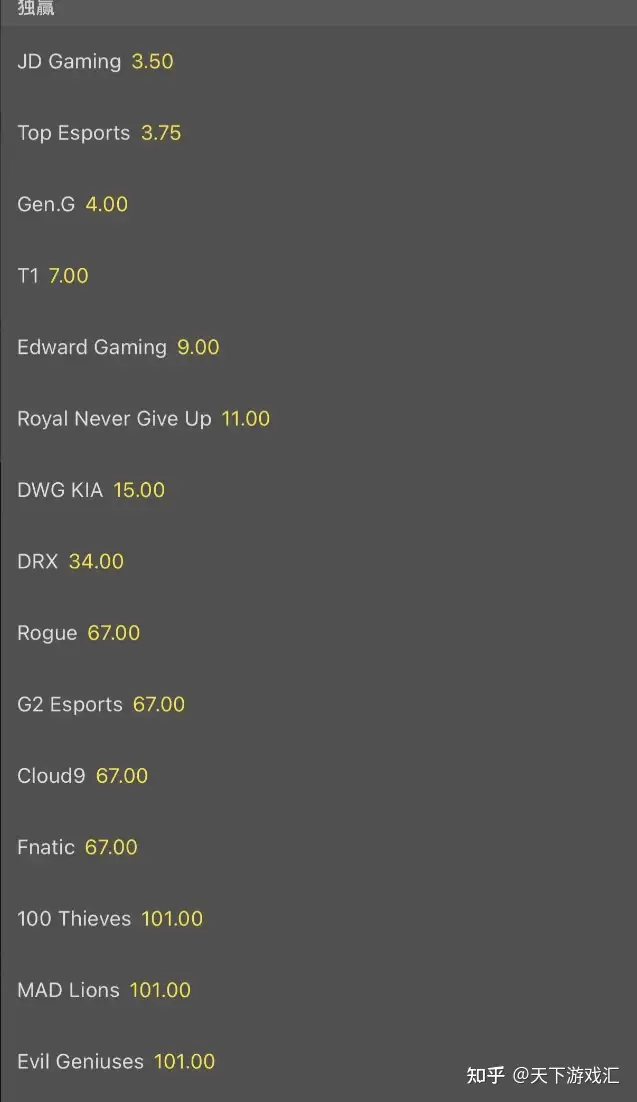Pick Top Esports at 3.75
This screenshot has height=1102, width=637.
coord(318,133)
